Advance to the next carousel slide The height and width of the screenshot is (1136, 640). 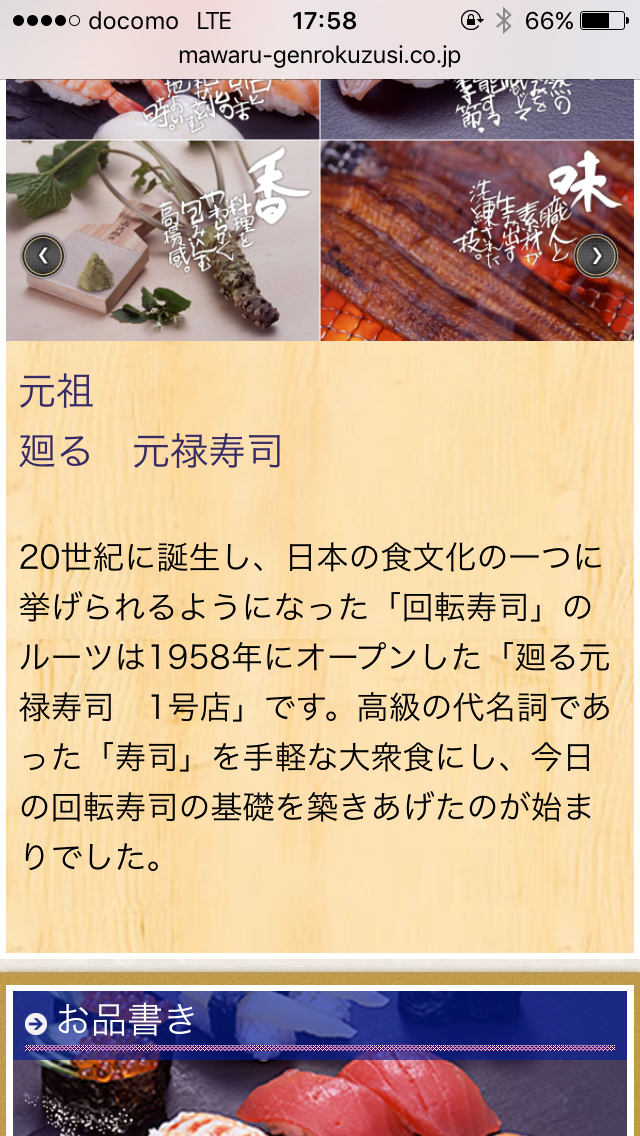tap(596, 255)
